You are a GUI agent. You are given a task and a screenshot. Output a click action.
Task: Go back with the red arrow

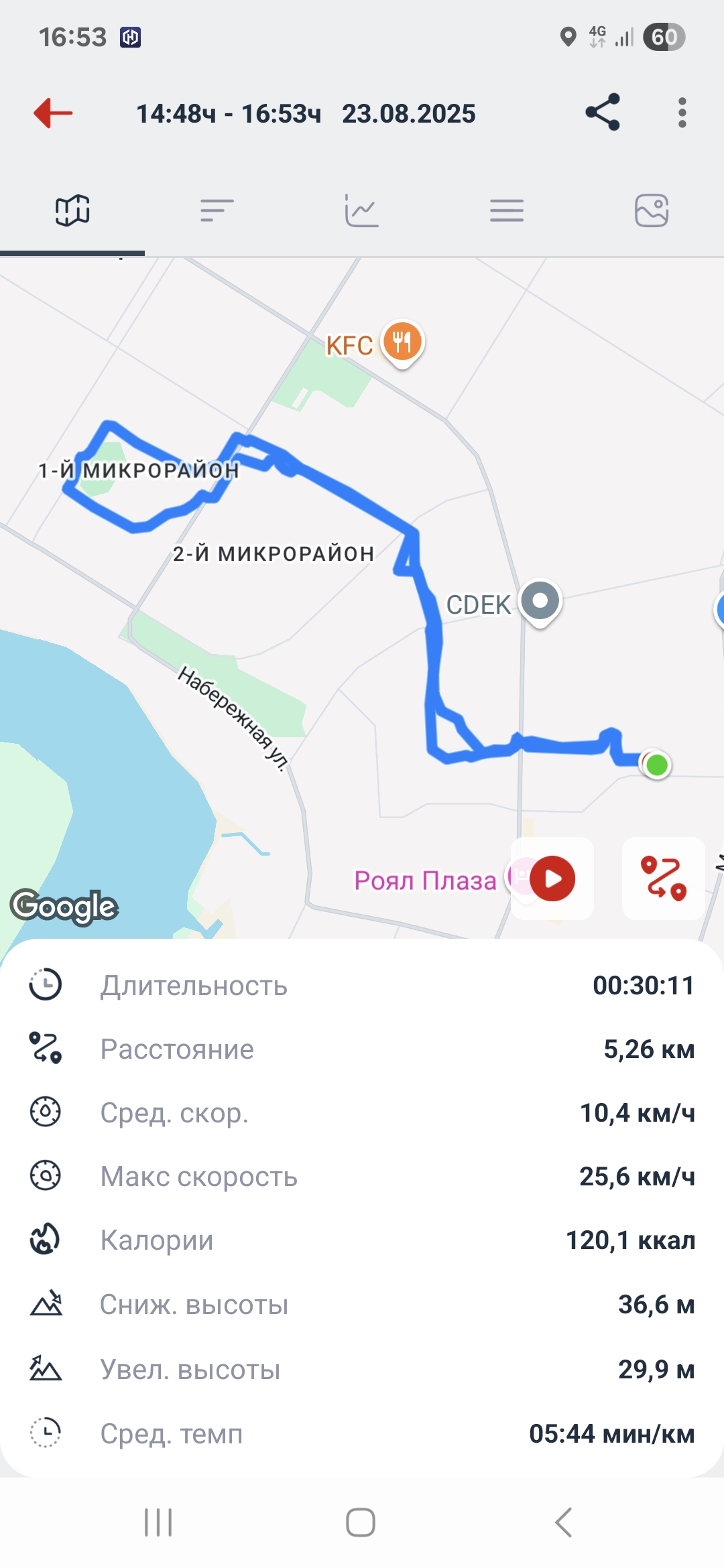coord(53,113)
